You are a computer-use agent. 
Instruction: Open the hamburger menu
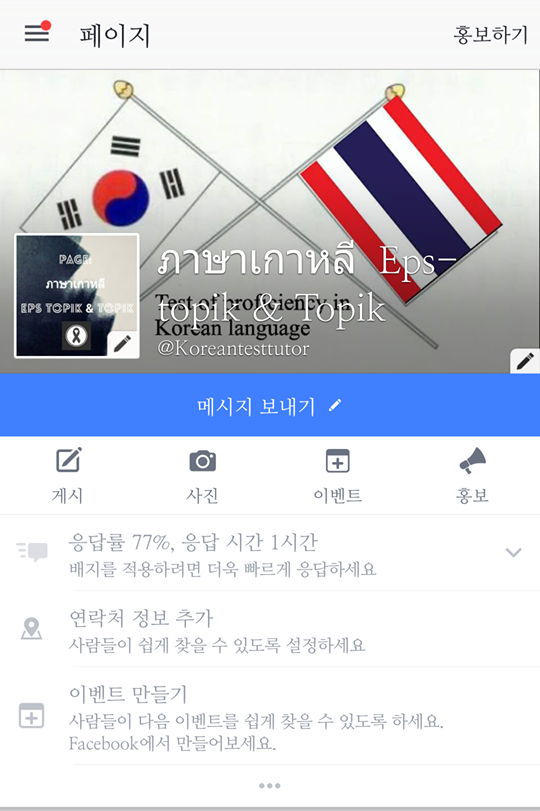click(x=37, y=33)
